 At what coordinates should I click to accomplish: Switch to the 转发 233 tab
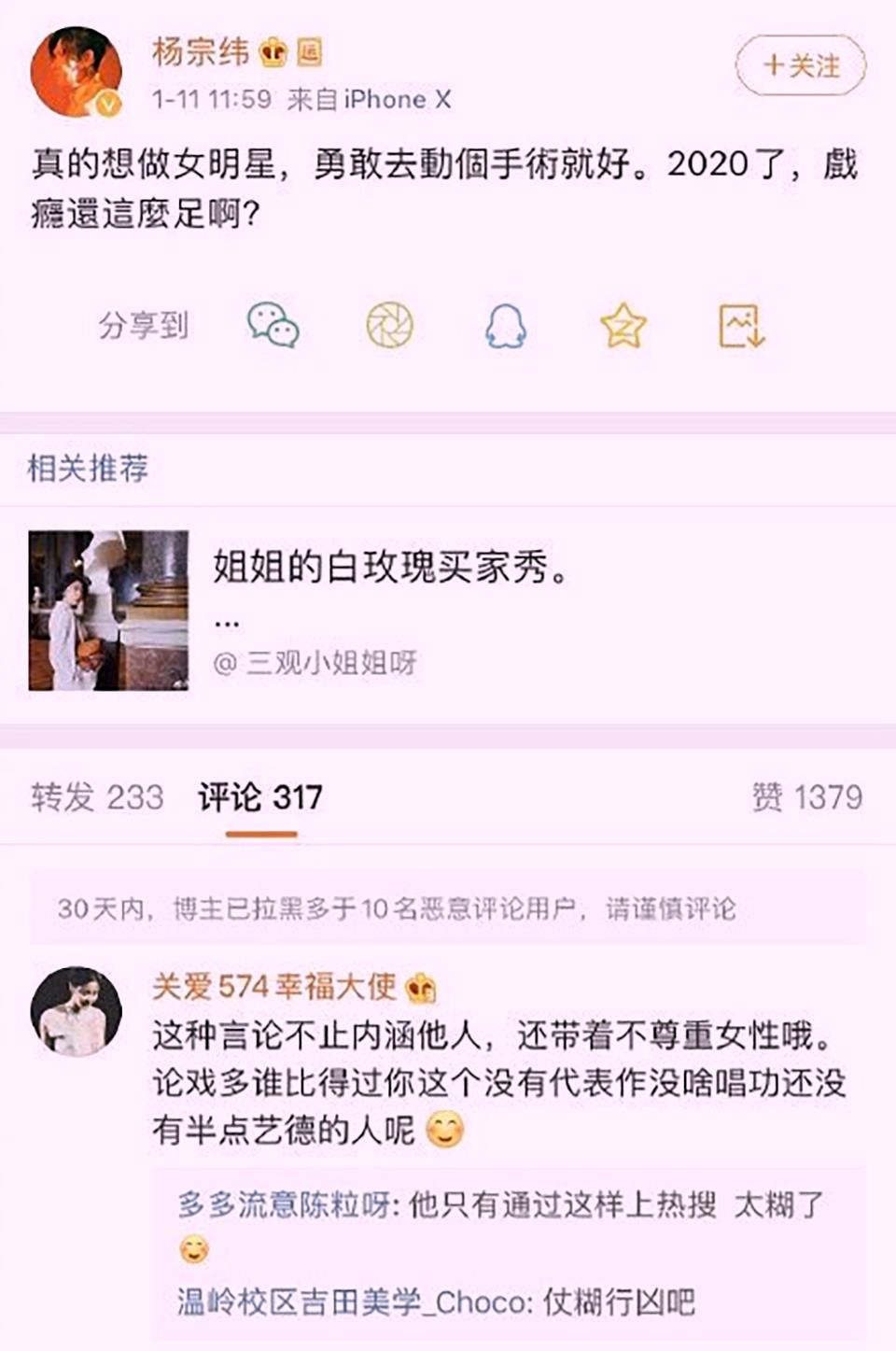(97, 797)
